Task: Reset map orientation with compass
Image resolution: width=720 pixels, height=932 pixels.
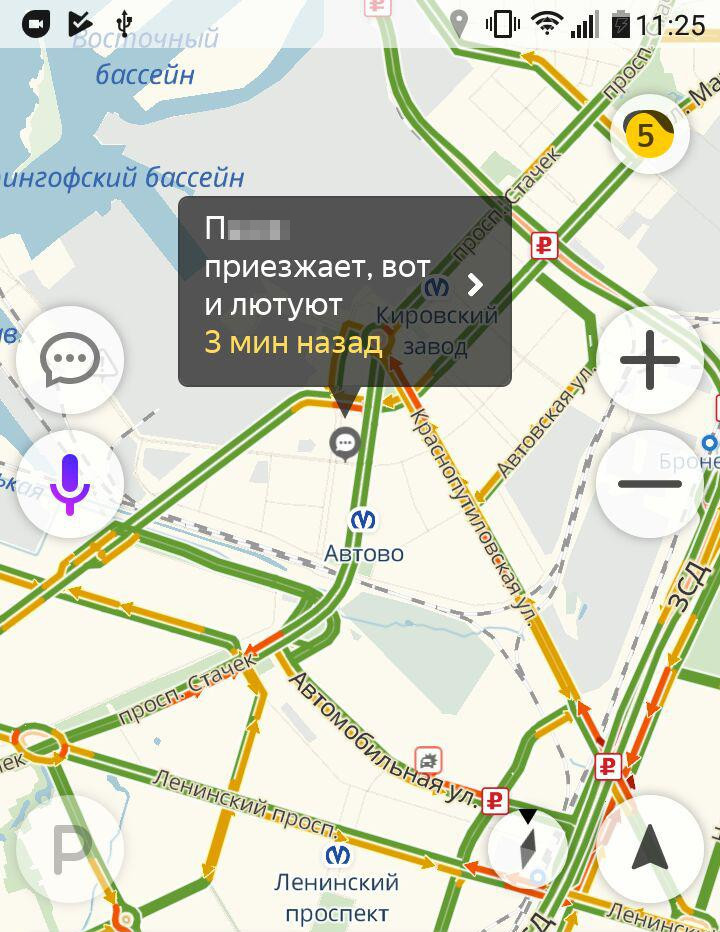Action: click(x=528, y=848)
